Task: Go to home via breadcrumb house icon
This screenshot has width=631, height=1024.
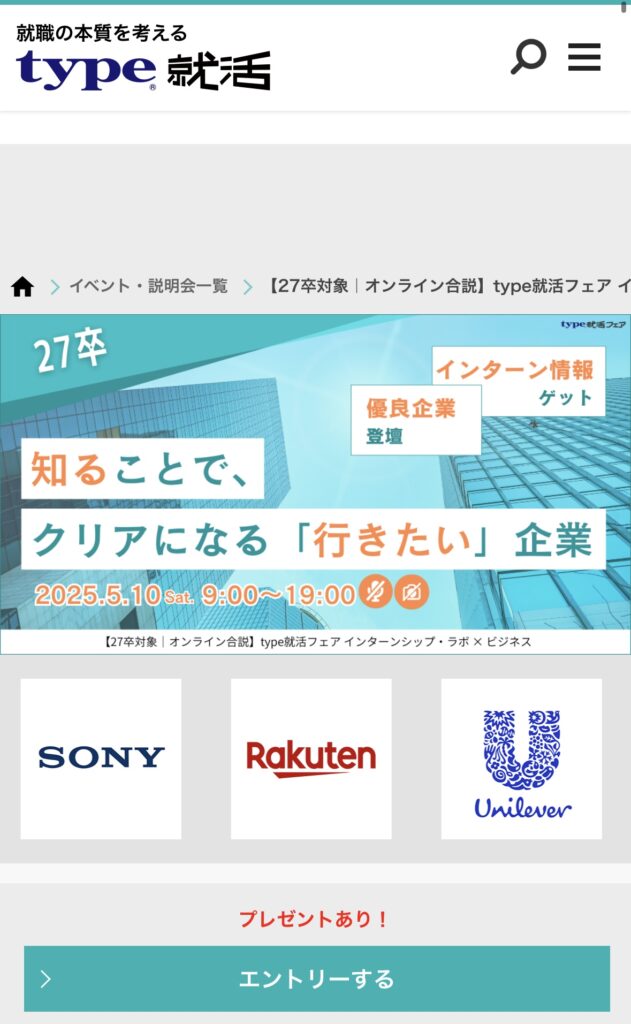Action: 23,287
